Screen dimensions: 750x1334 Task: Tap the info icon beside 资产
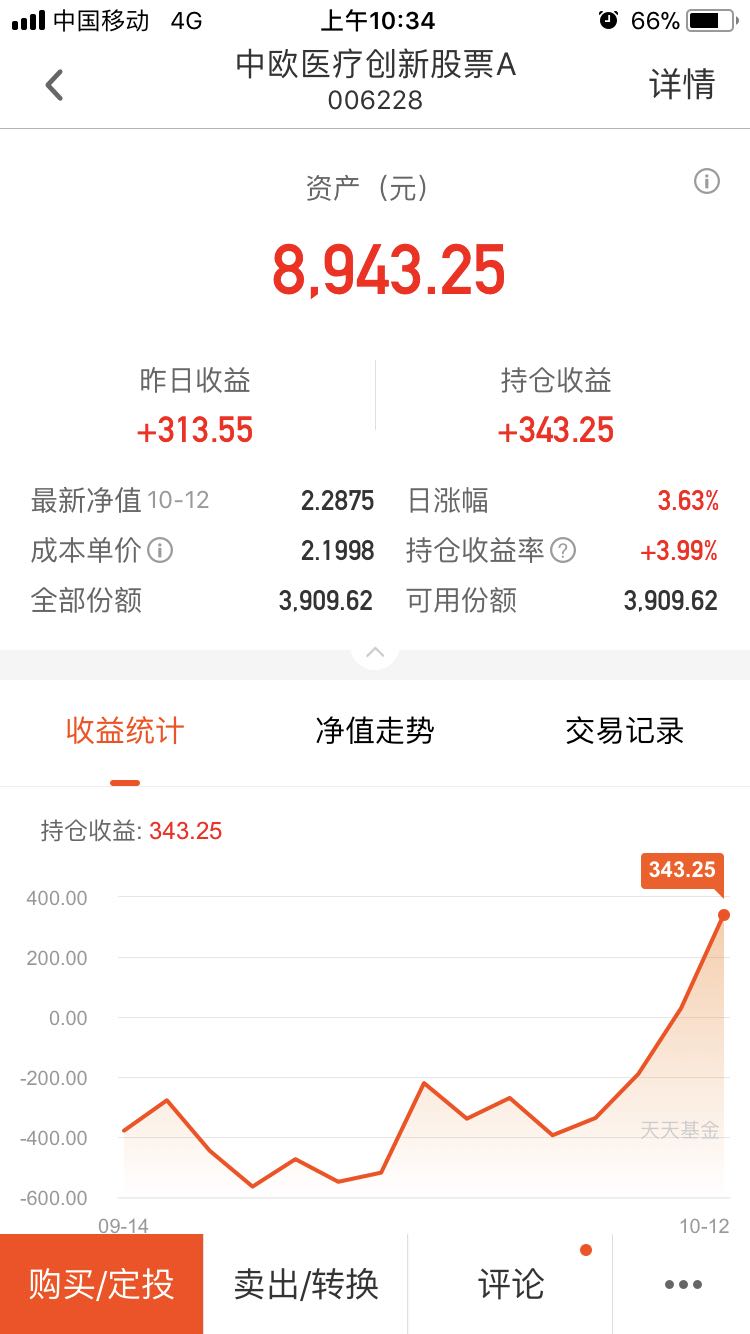(x=706, y=182)
